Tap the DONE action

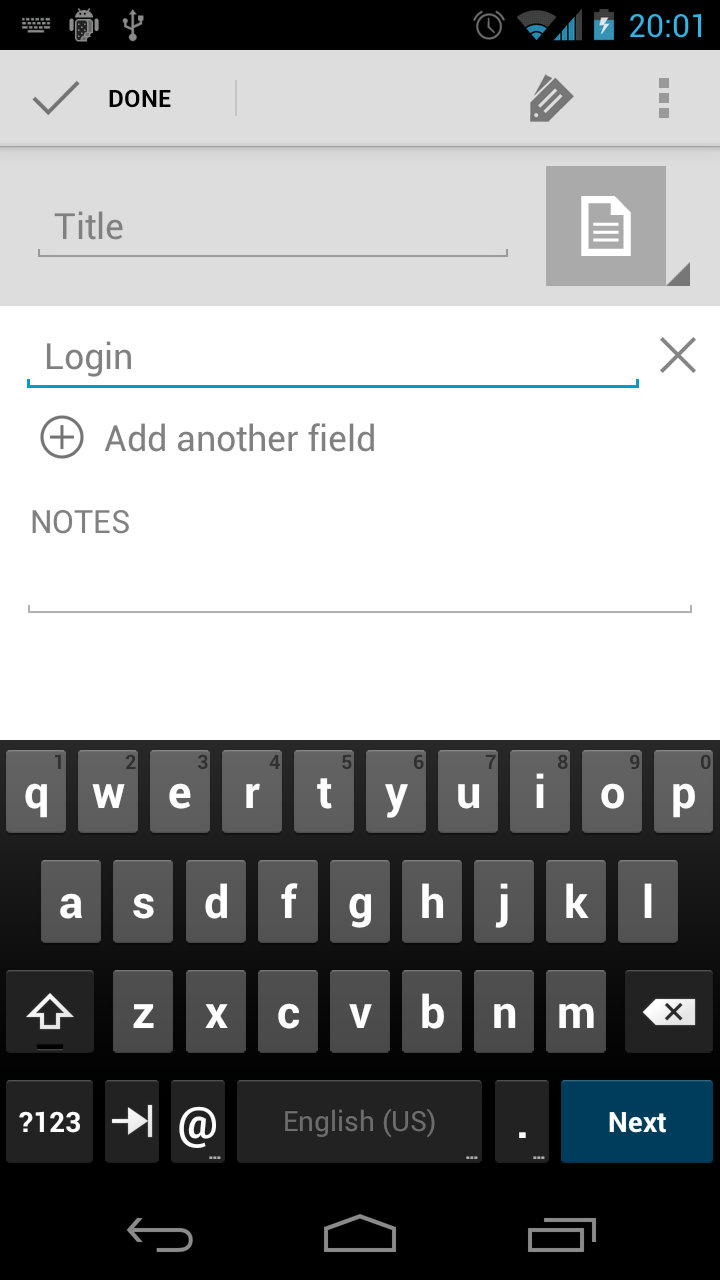[139, 97]
